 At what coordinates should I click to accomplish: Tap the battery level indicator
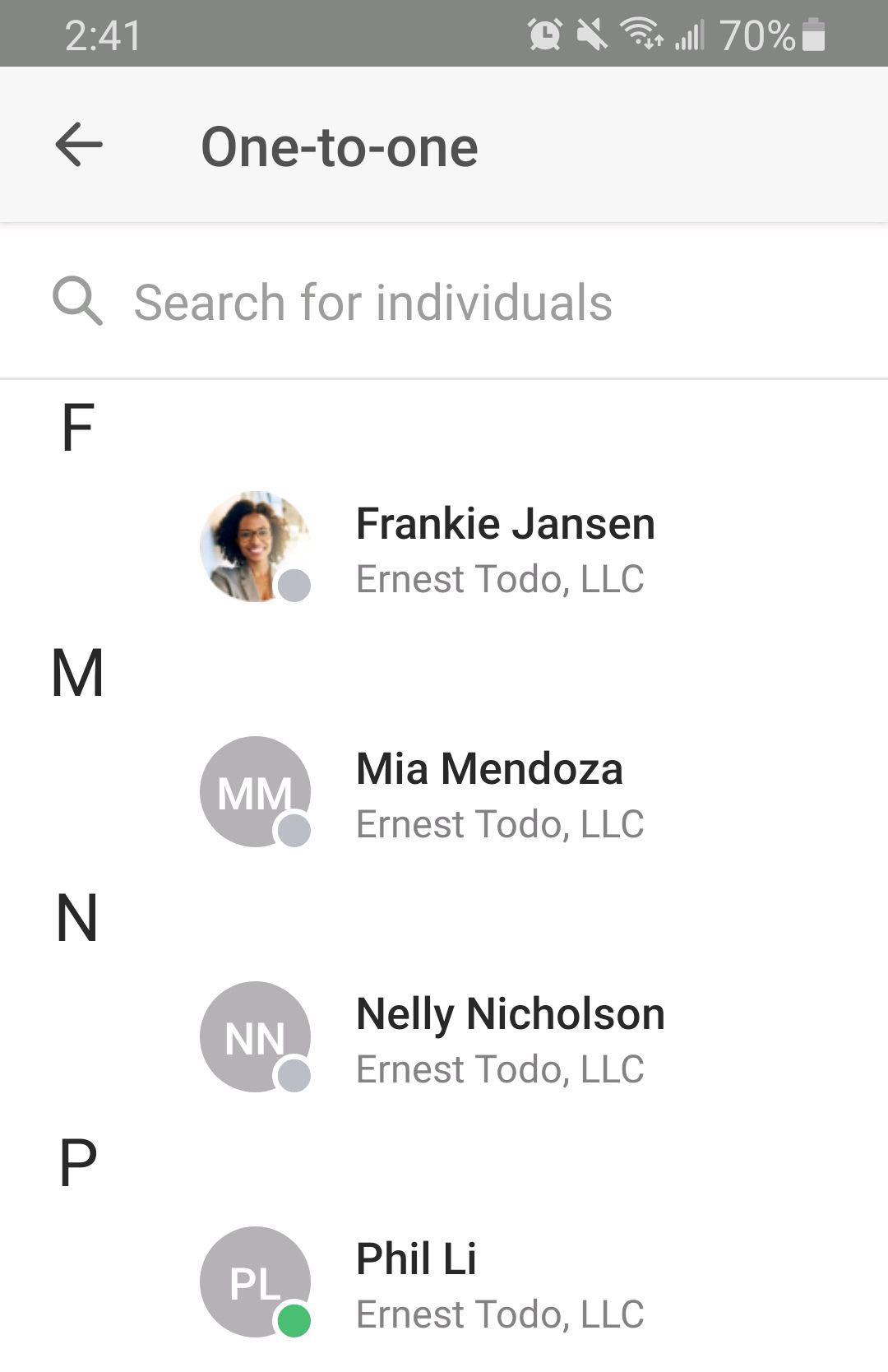pos(812,35)
